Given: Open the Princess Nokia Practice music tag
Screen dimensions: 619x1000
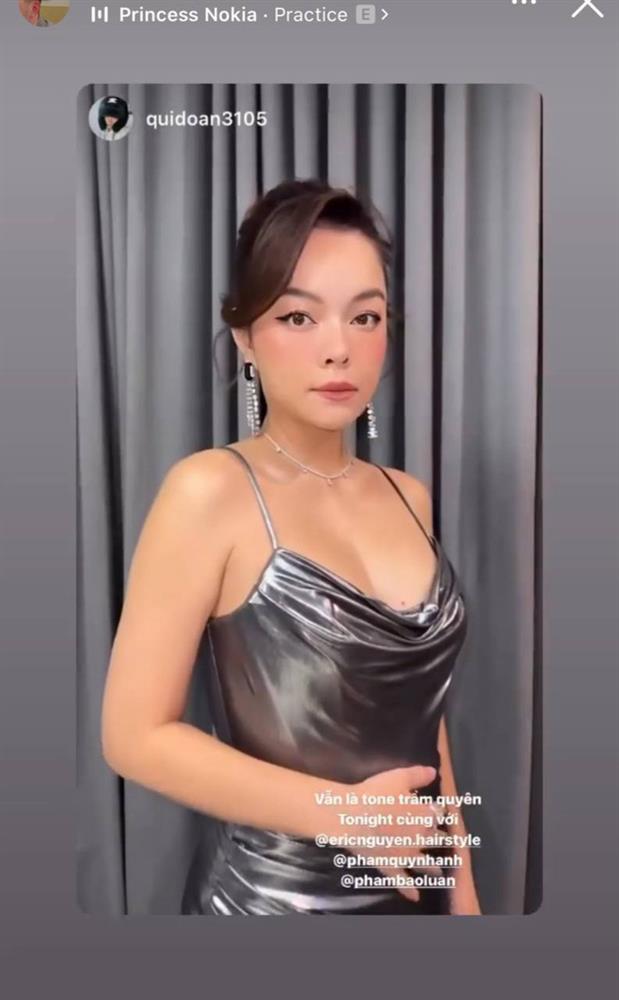Looking at the screenshot, I should [x=240, y=15].
